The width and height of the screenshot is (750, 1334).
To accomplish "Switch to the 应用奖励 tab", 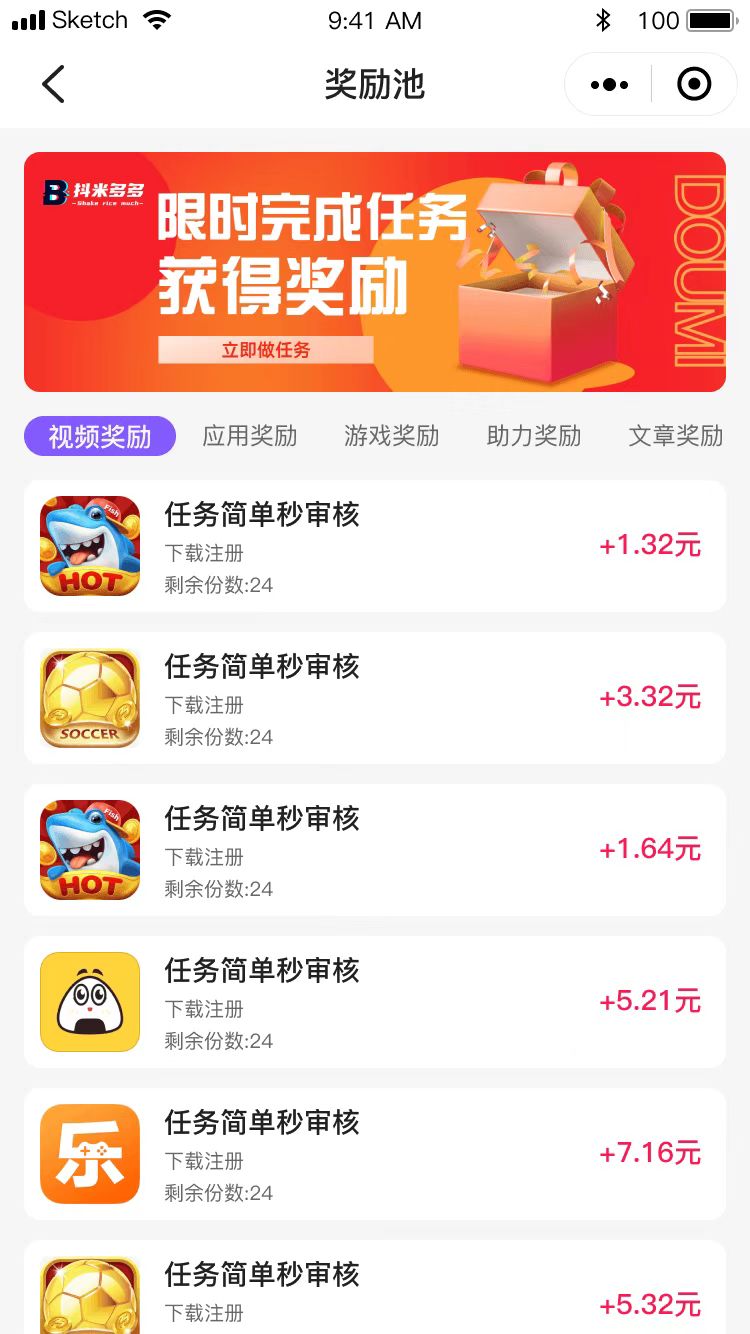I will (x=250, y=437).
